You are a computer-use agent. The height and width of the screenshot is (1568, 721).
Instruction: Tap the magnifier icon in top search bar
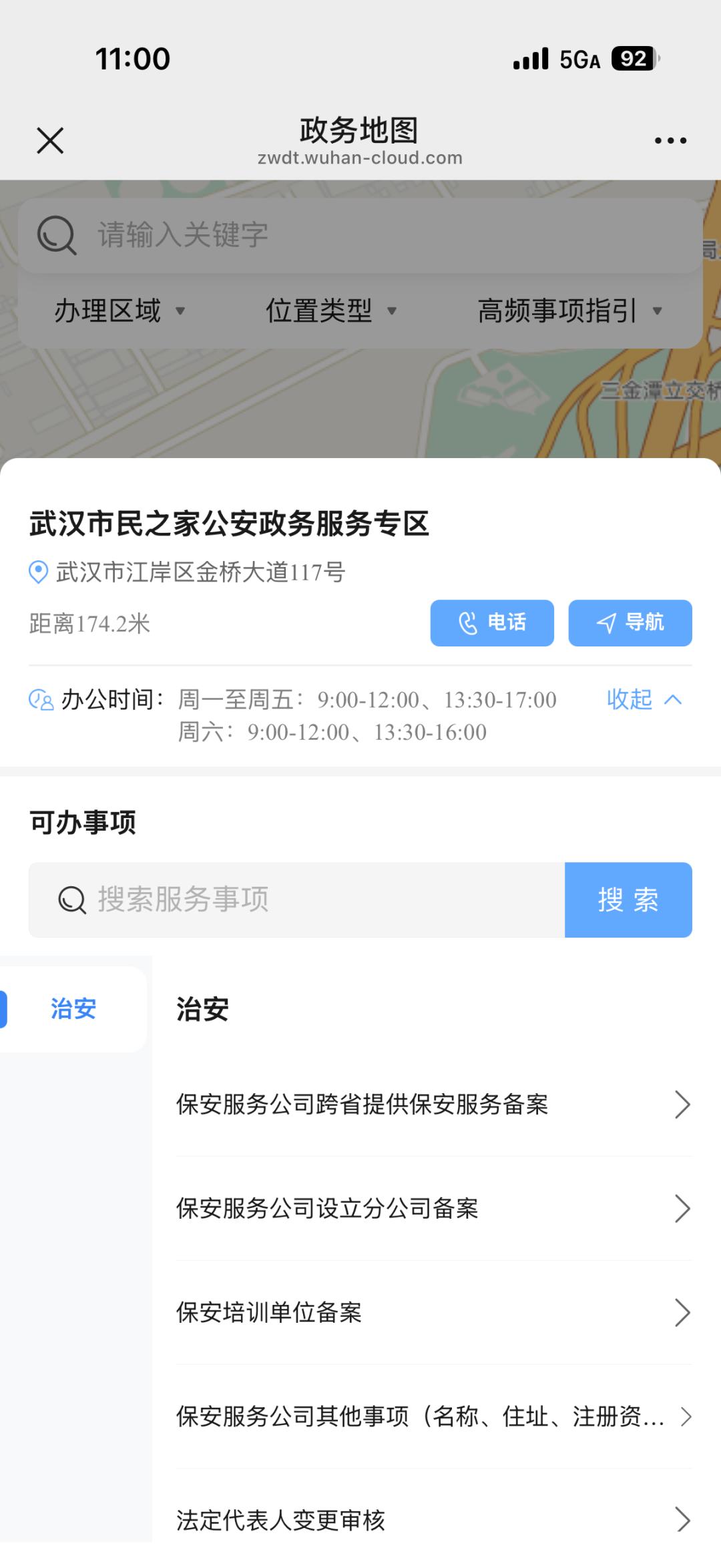(57, 234)
